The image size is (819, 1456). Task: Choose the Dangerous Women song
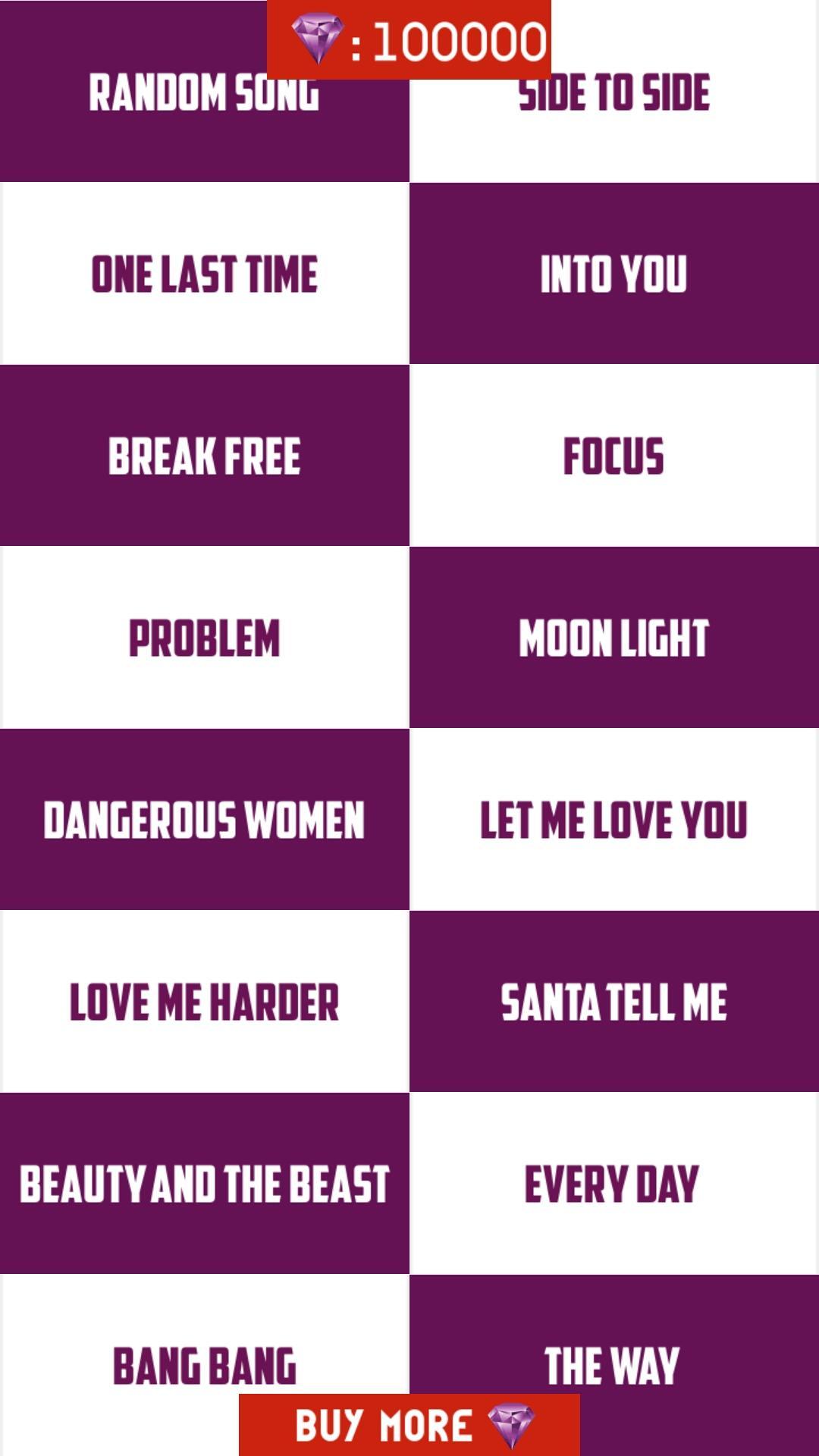[205, 819]
